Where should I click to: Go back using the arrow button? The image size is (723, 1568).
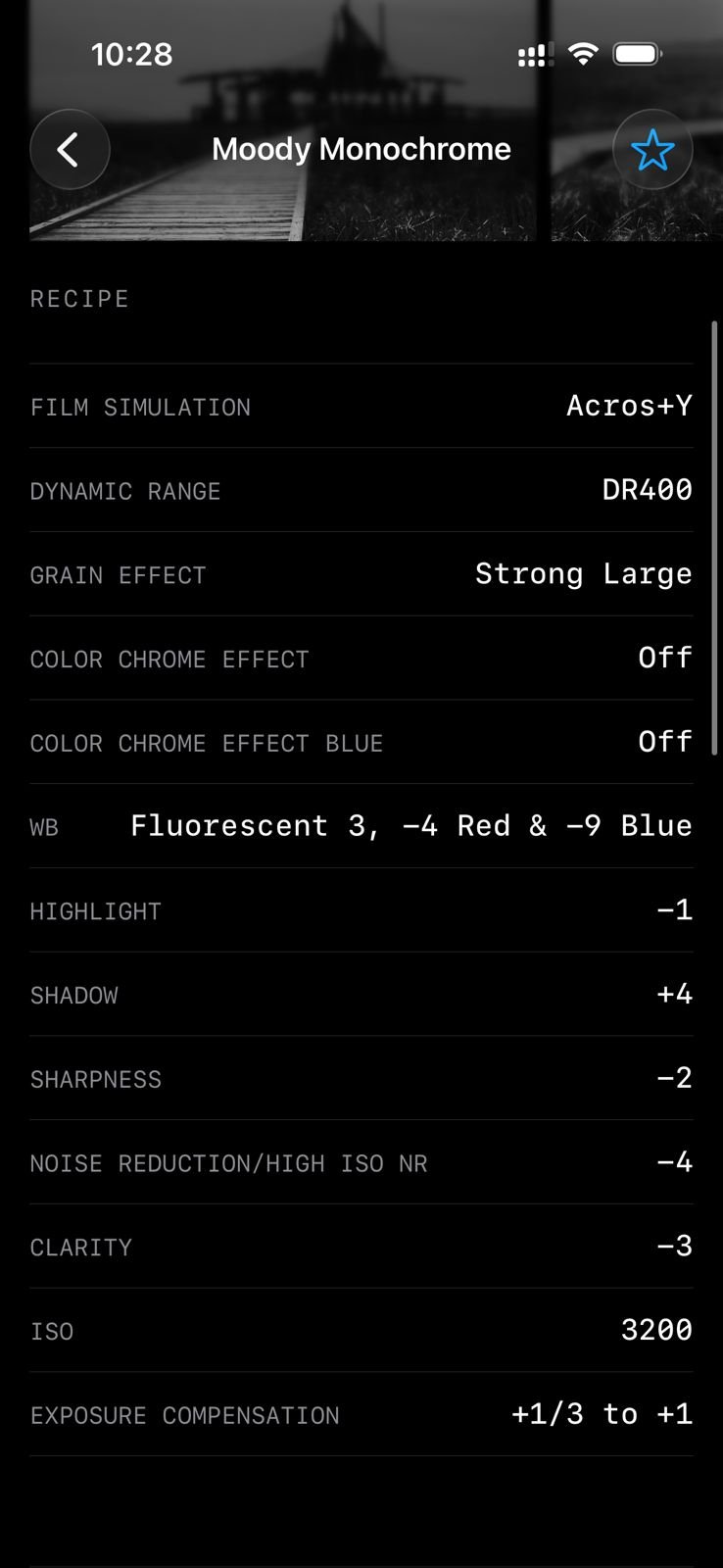[x=70, y=150]
